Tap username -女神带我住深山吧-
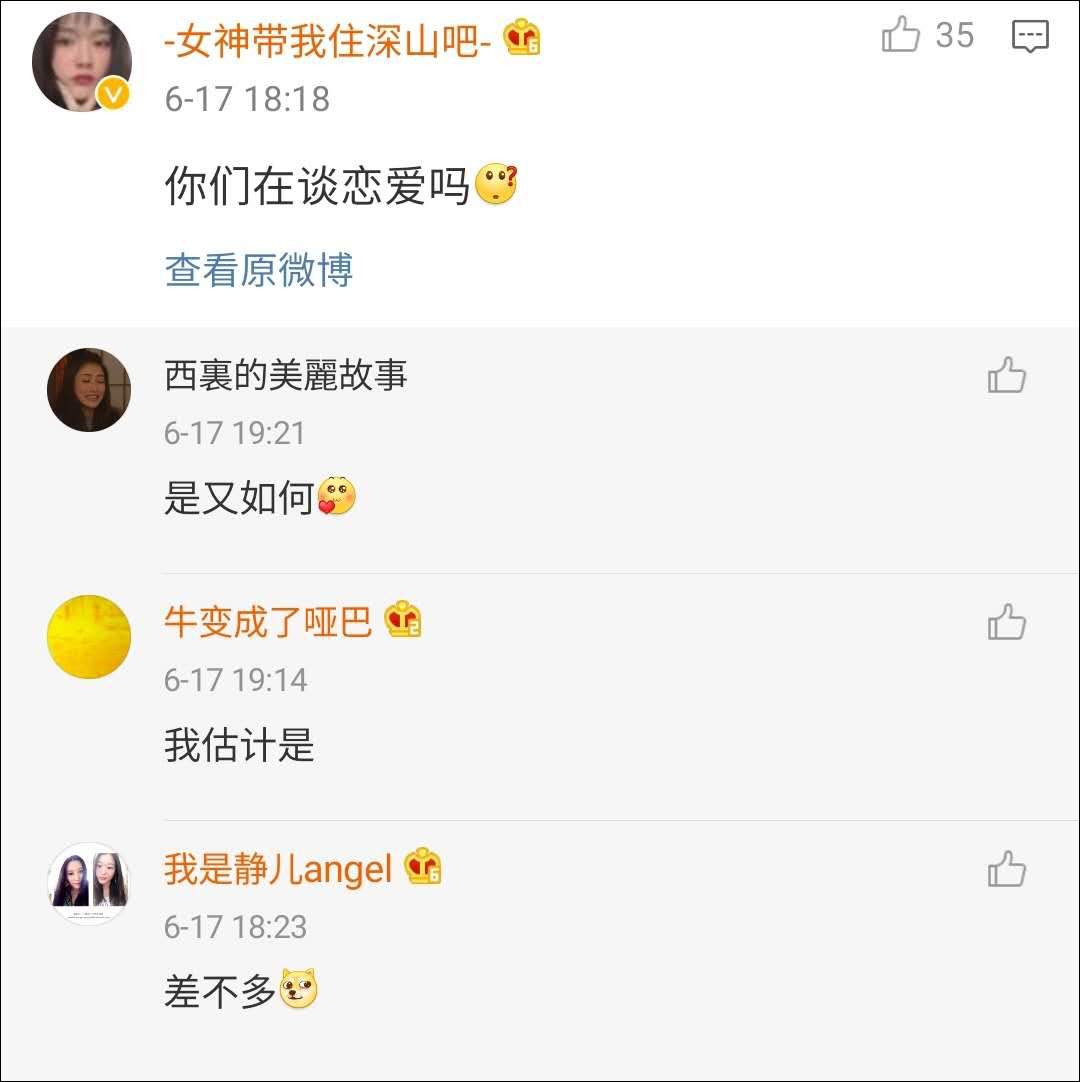Viewport: 1080px width, 1082px height. coord(328,40)
